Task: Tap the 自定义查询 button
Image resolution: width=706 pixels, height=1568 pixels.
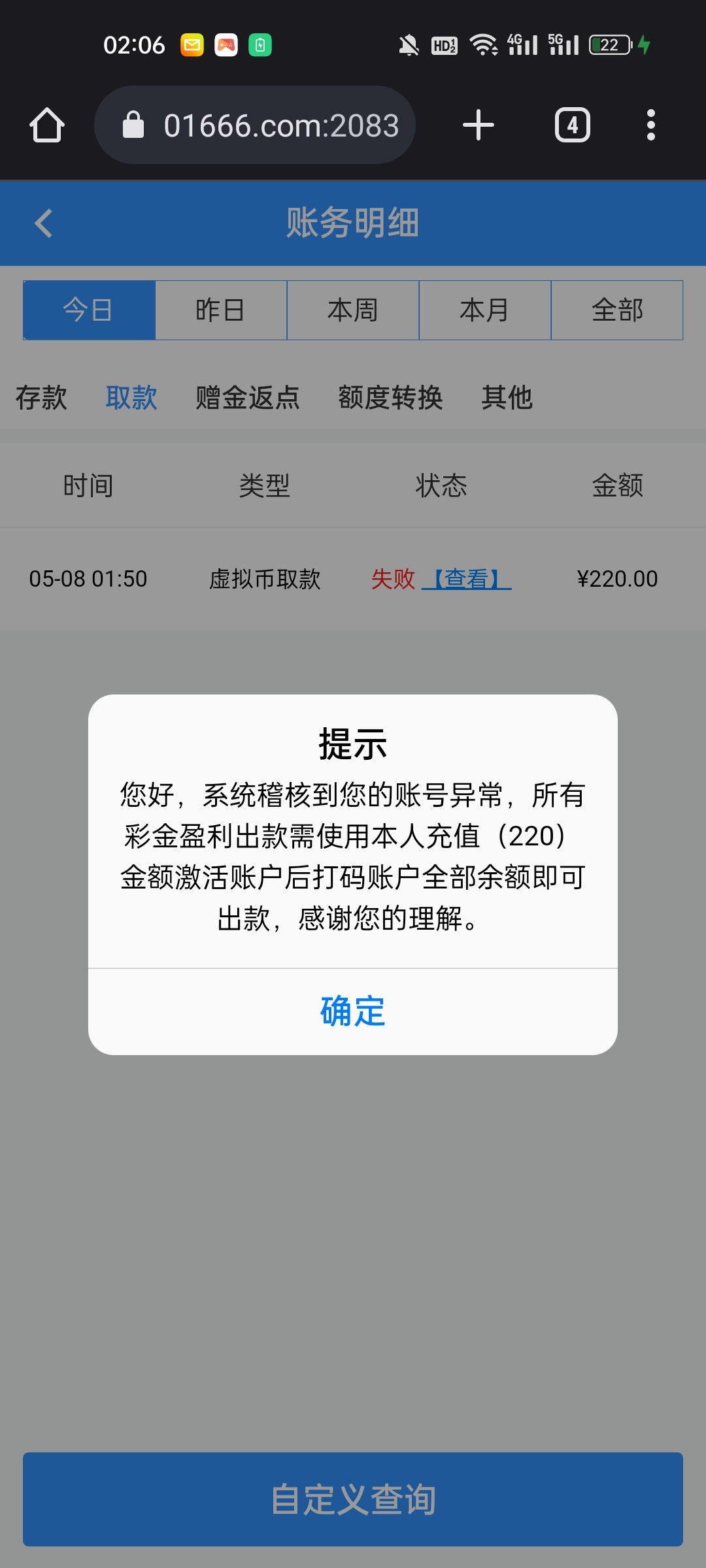Action: (x=353, y=1499)
